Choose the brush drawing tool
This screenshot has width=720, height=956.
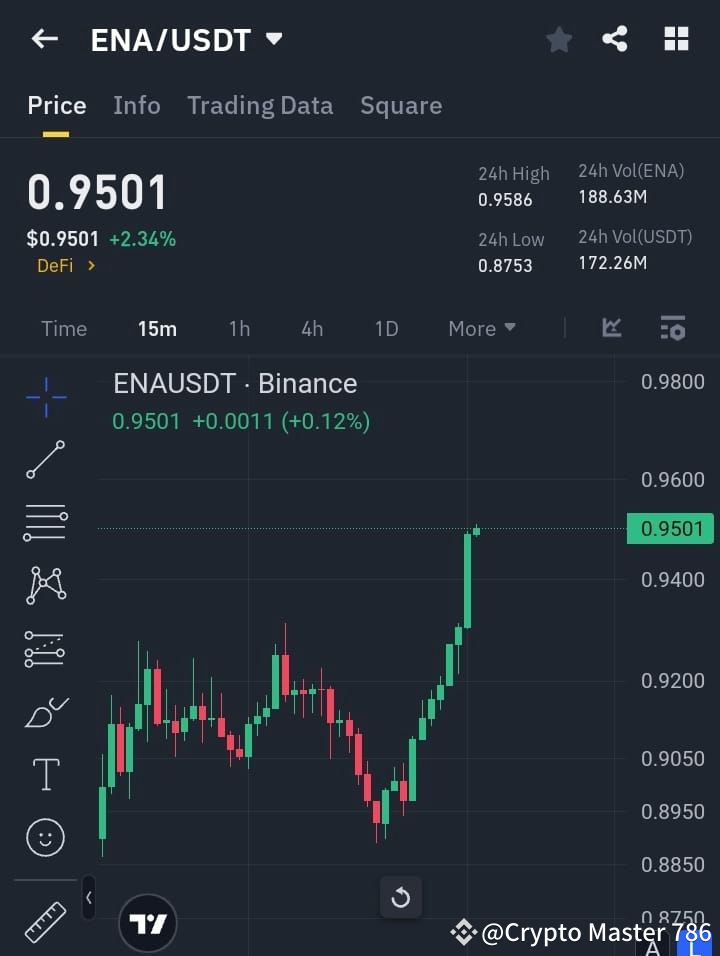45,712
